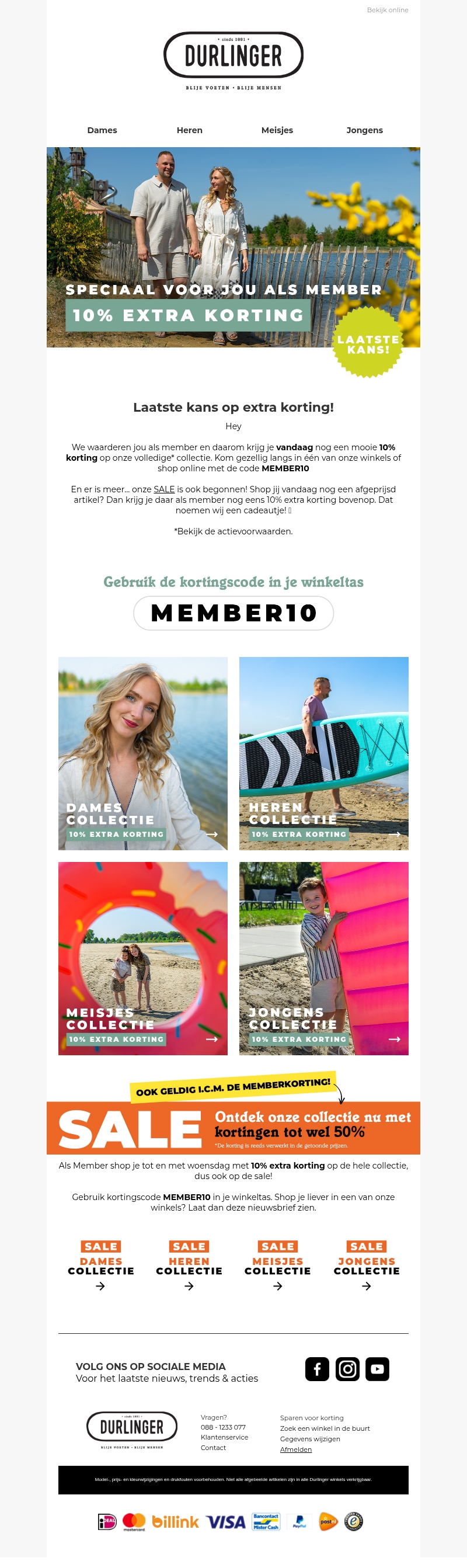Screen dimensions: 467x1568
Task: Open the orange SALE banner
Action: click(x=233, y=1128)
